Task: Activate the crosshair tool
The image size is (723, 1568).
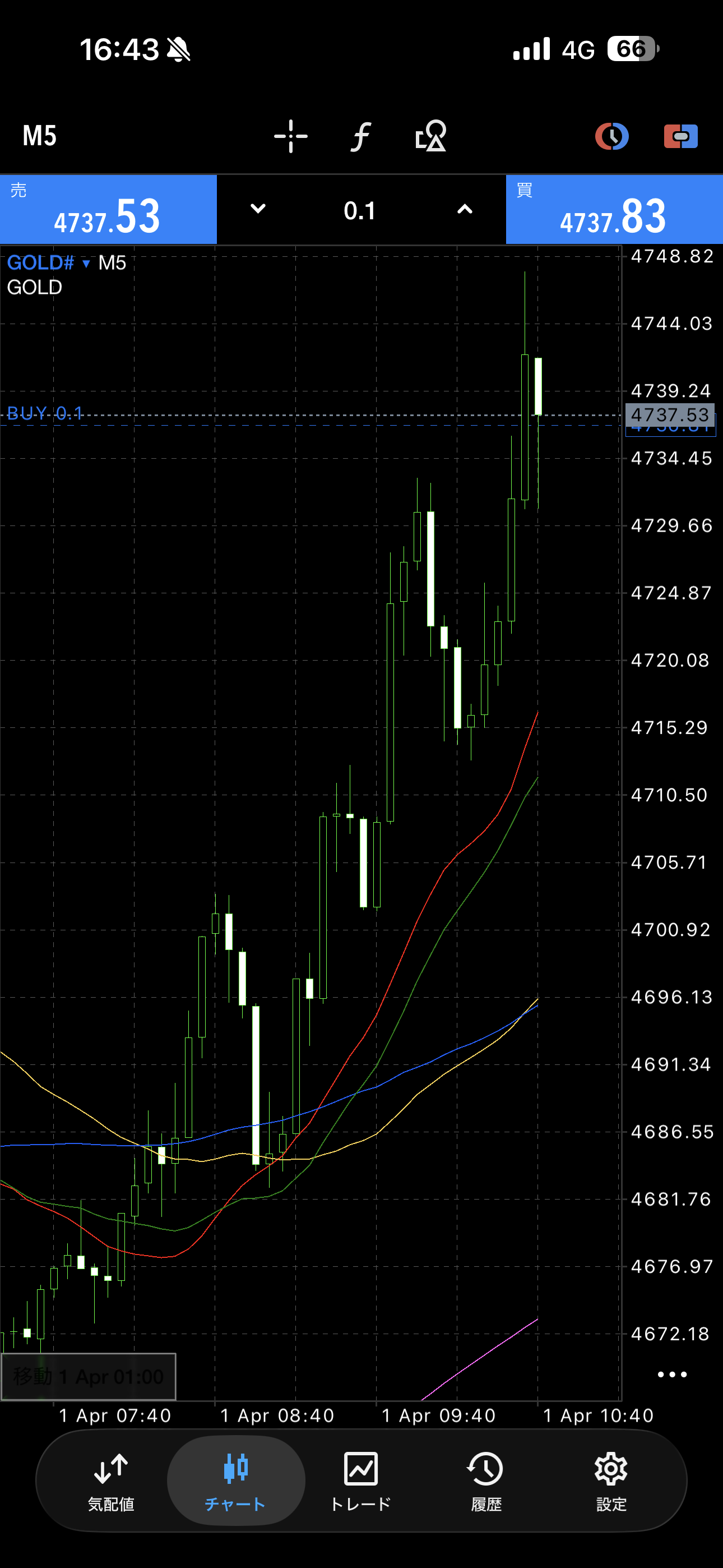Action: pyautogui.click(x=291, y=136)
